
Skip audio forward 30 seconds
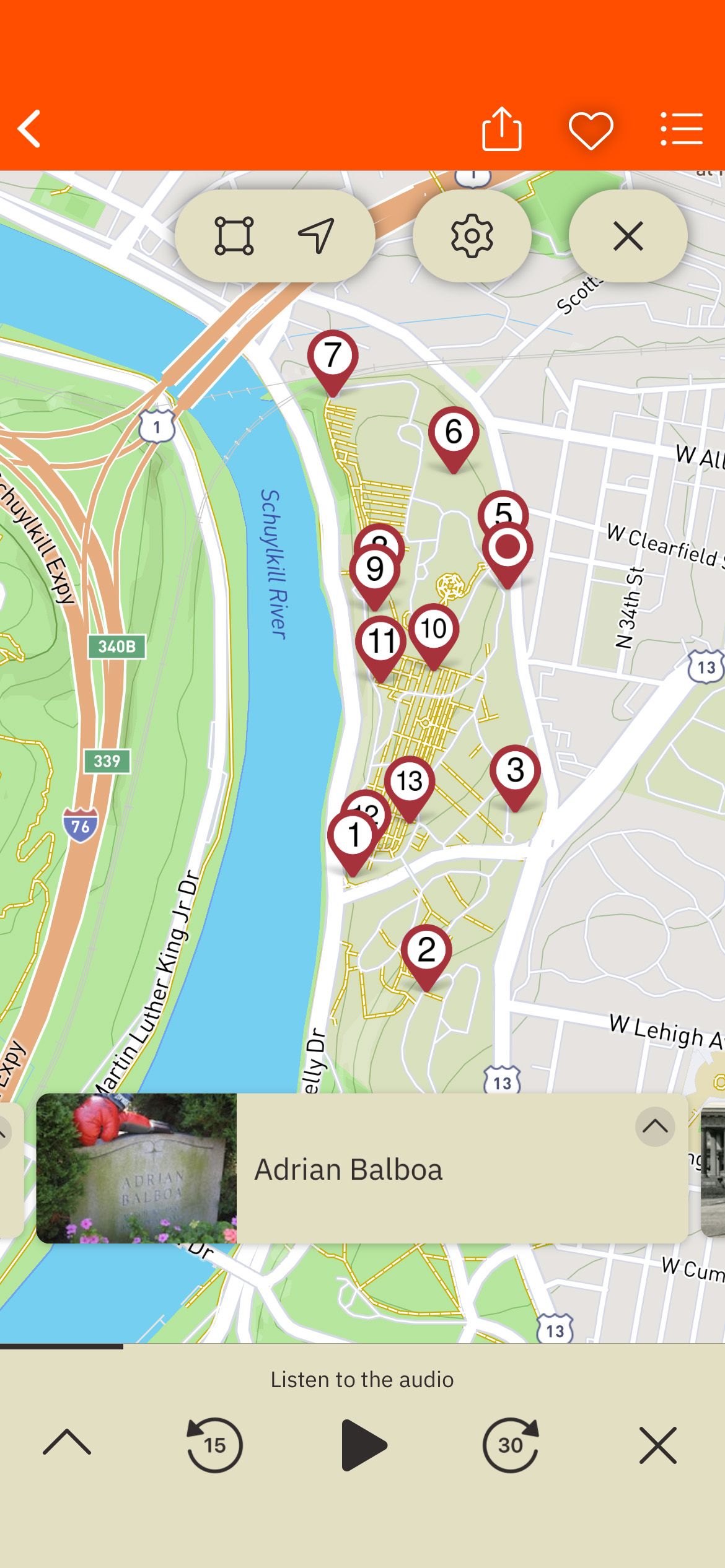coord(511,1445)
